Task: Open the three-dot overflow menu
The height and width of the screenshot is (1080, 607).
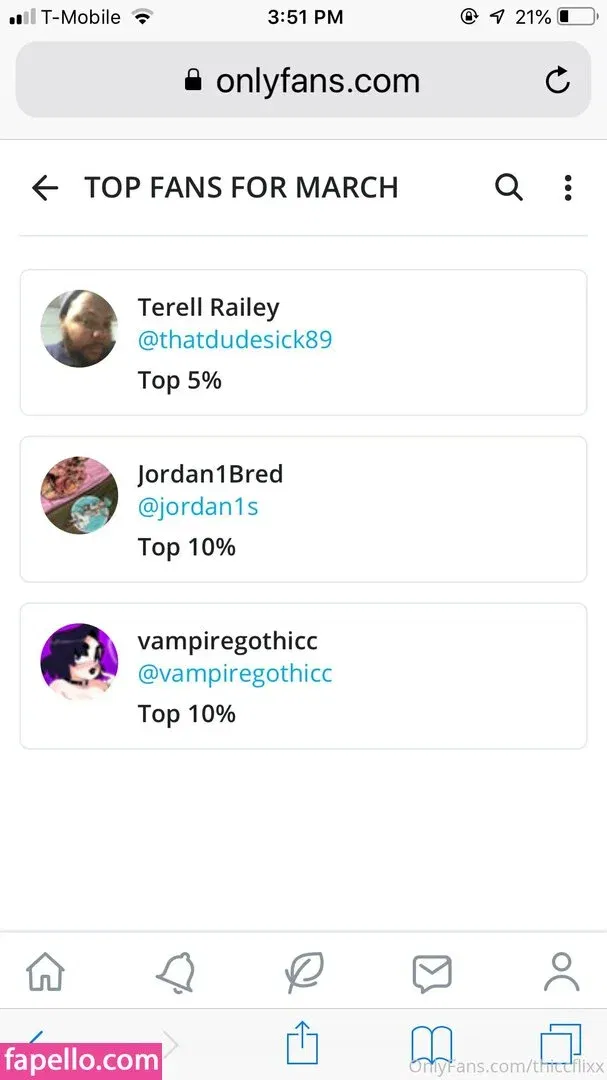Action: [567, 188]
